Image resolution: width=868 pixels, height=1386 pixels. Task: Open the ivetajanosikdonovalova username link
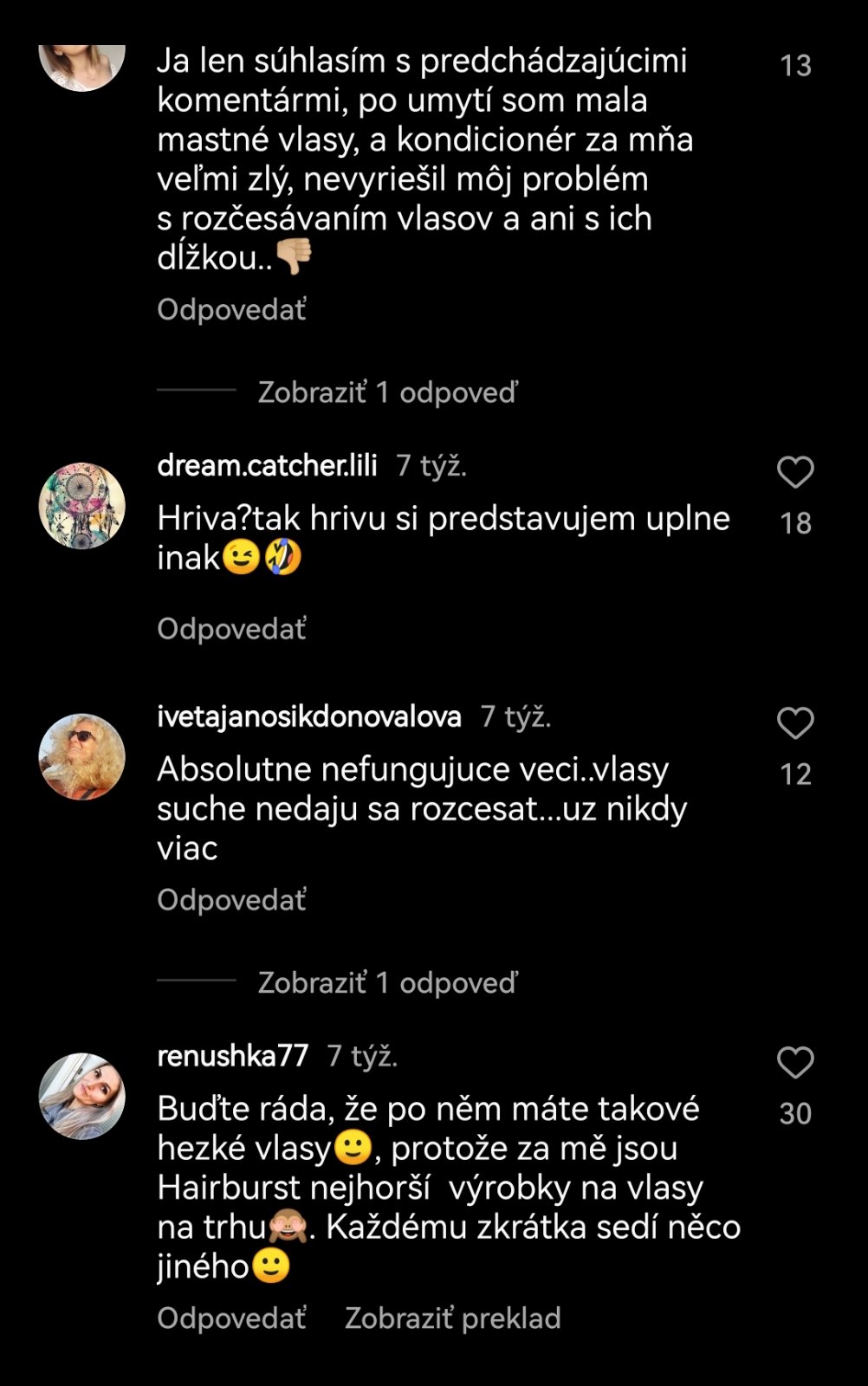[x=308, y=716]
